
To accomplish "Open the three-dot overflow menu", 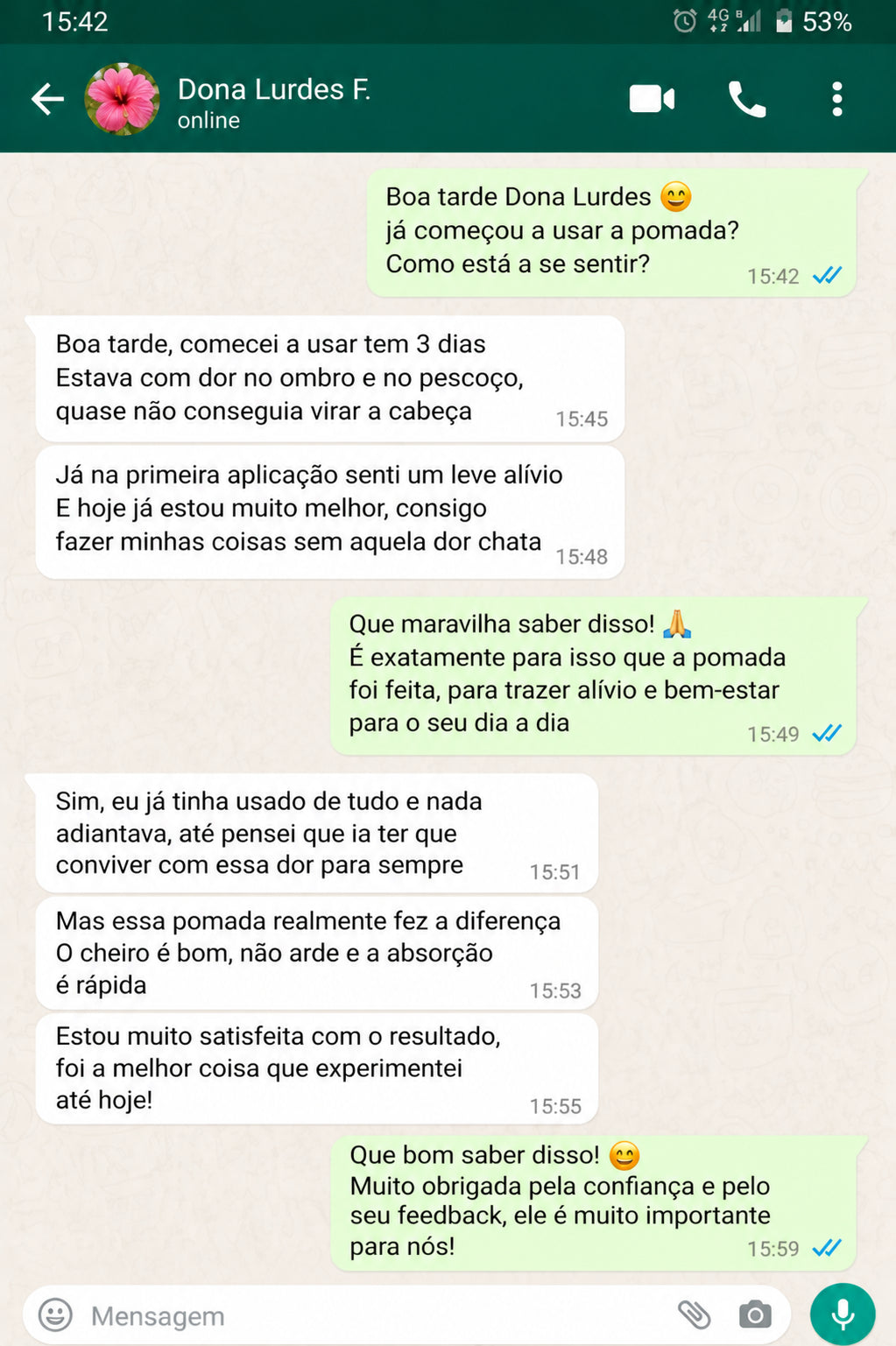I will 837,99.
